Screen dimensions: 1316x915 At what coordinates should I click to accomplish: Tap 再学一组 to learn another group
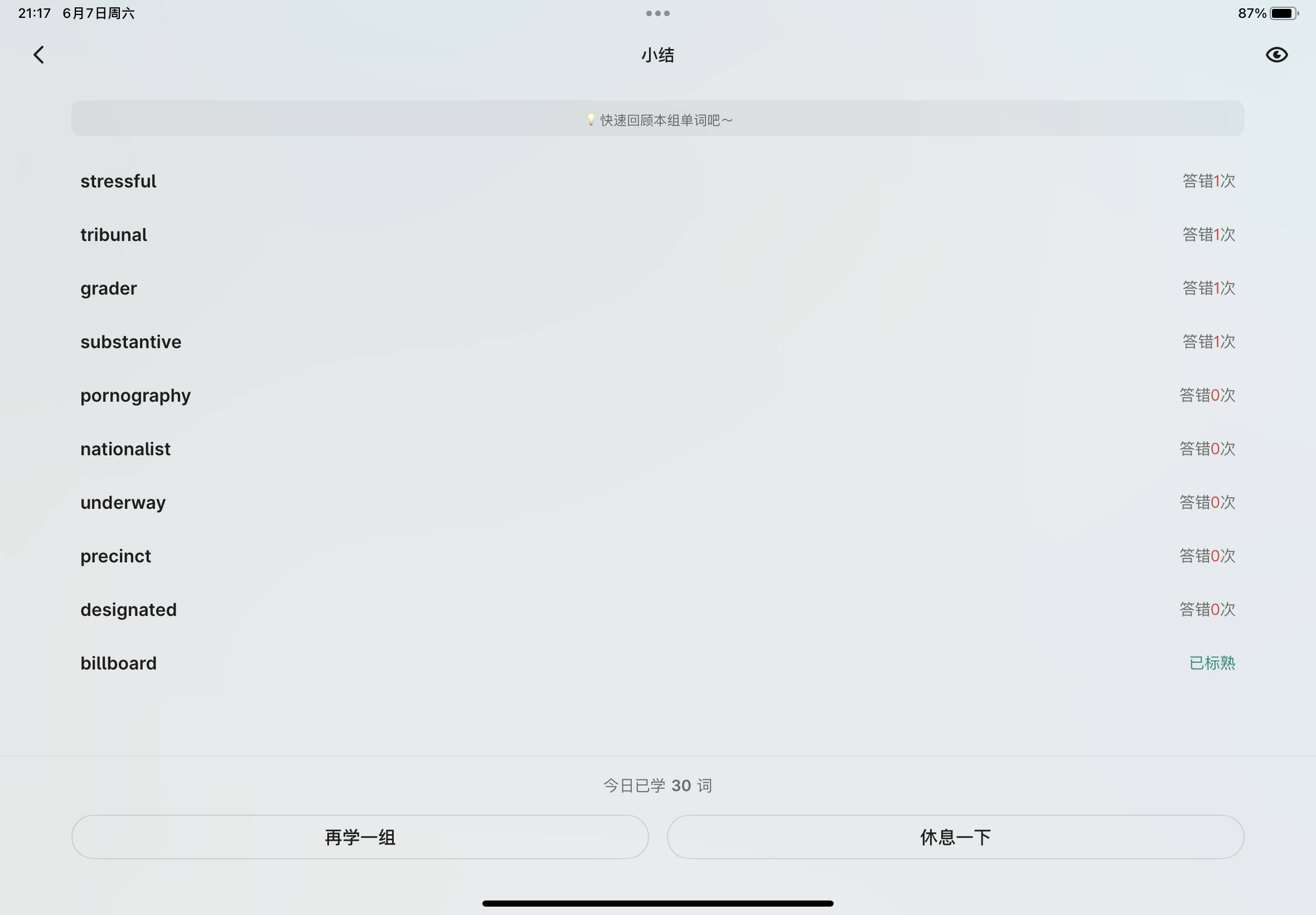360,836
